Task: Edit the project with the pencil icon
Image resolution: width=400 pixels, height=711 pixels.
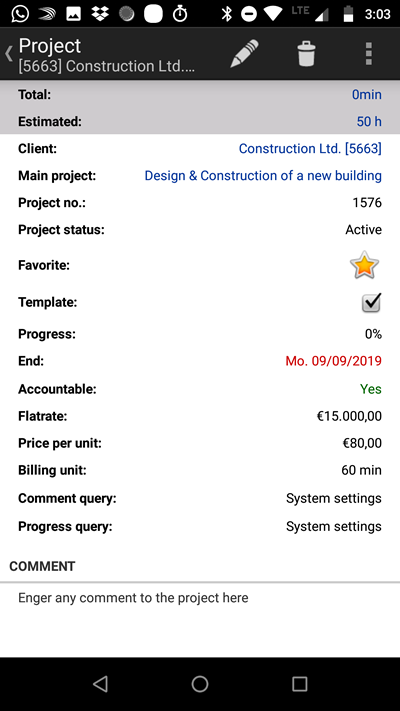Action: [x=244, y=54]
